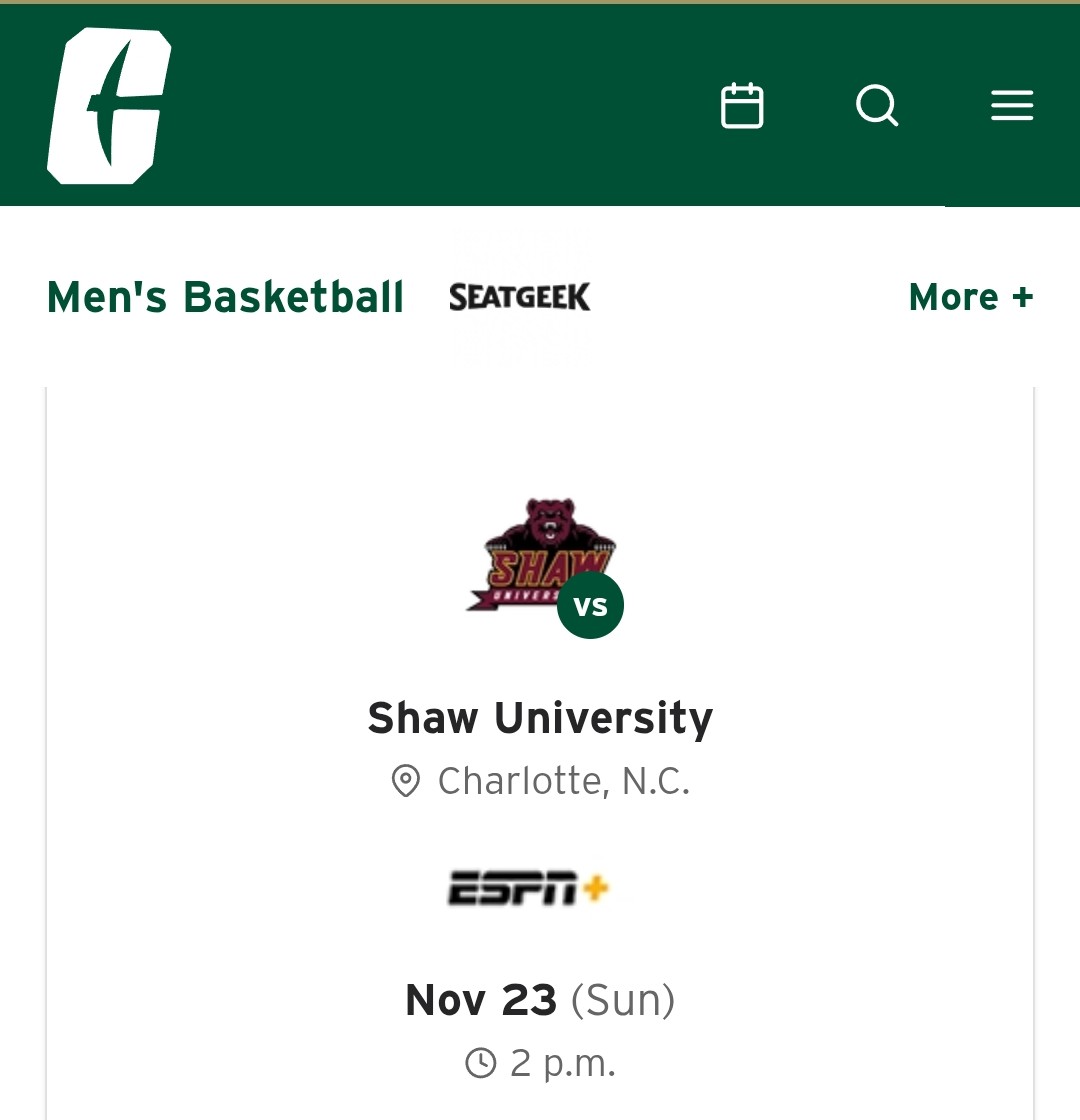Viewport: 1080px width, 1120px height.
Task: Open the hamburger navigation menu
Action: [1012, 106]
